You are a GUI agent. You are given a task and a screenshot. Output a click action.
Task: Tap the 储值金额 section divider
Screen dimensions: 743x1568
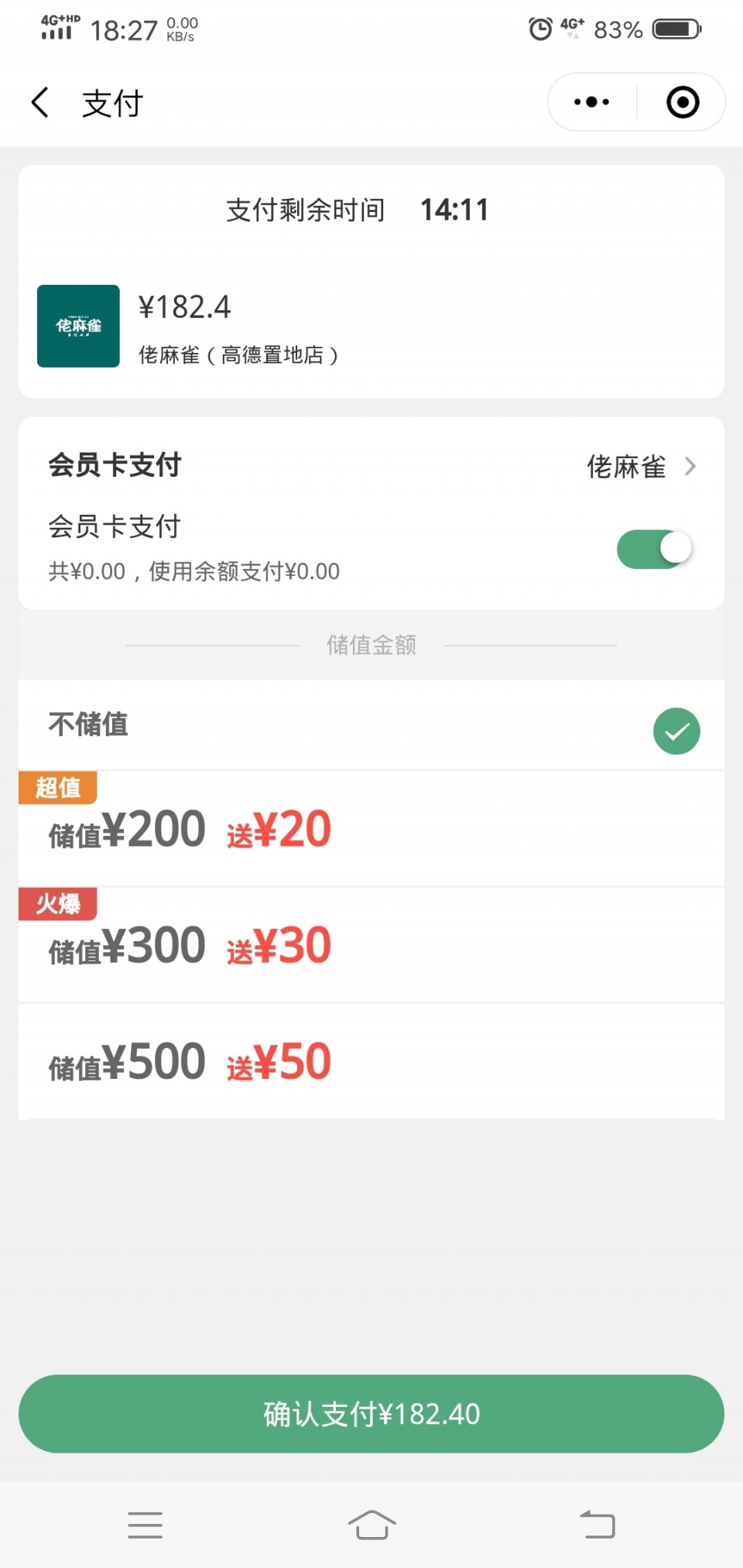pos(371,645)
